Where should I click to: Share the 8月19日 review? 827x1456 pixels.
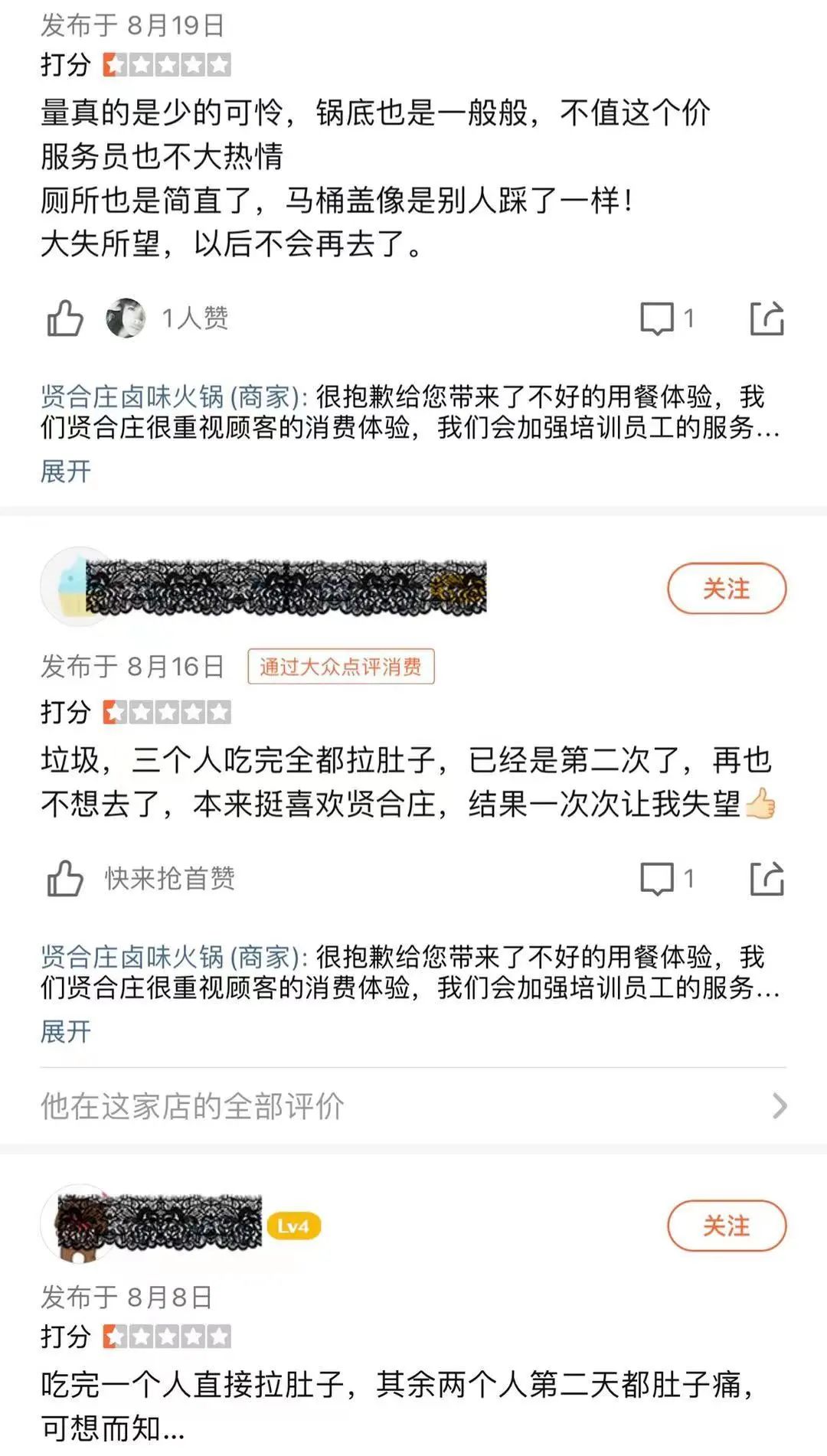(x=767, y=318)
